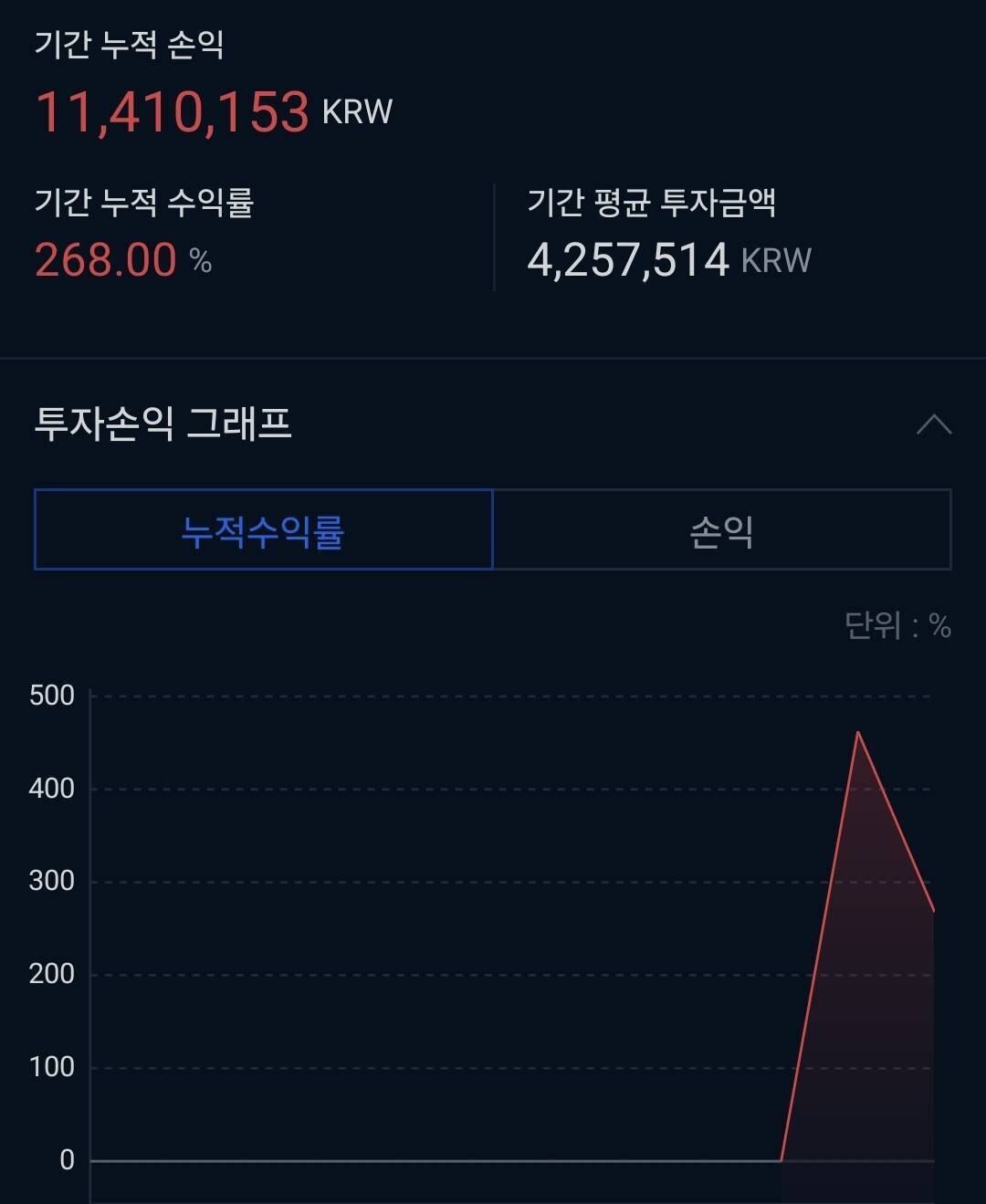Select the chart peak near 460 percent

[856, 733]
